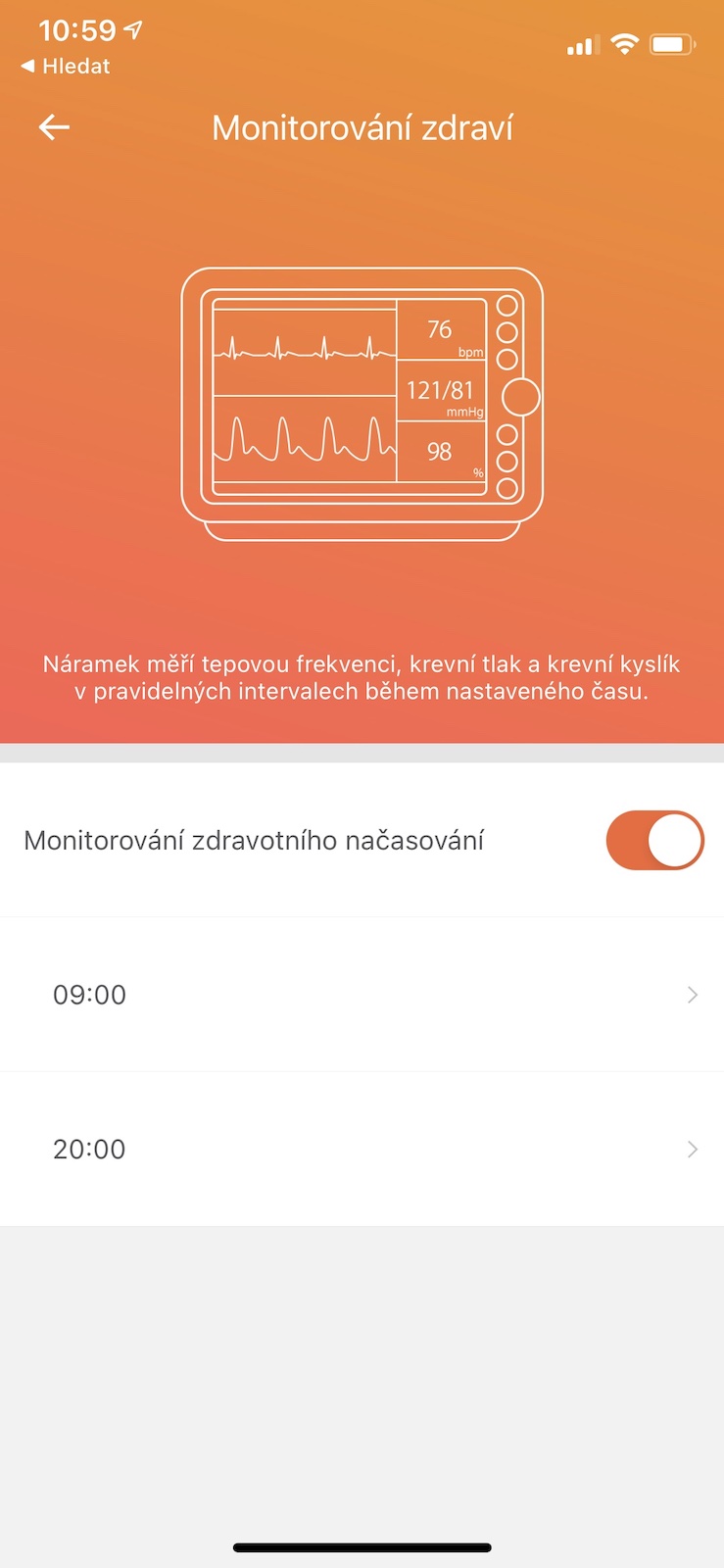Return to Hledat via status bar link
This screenshot has width=724, height=1568.
[66, 67]
